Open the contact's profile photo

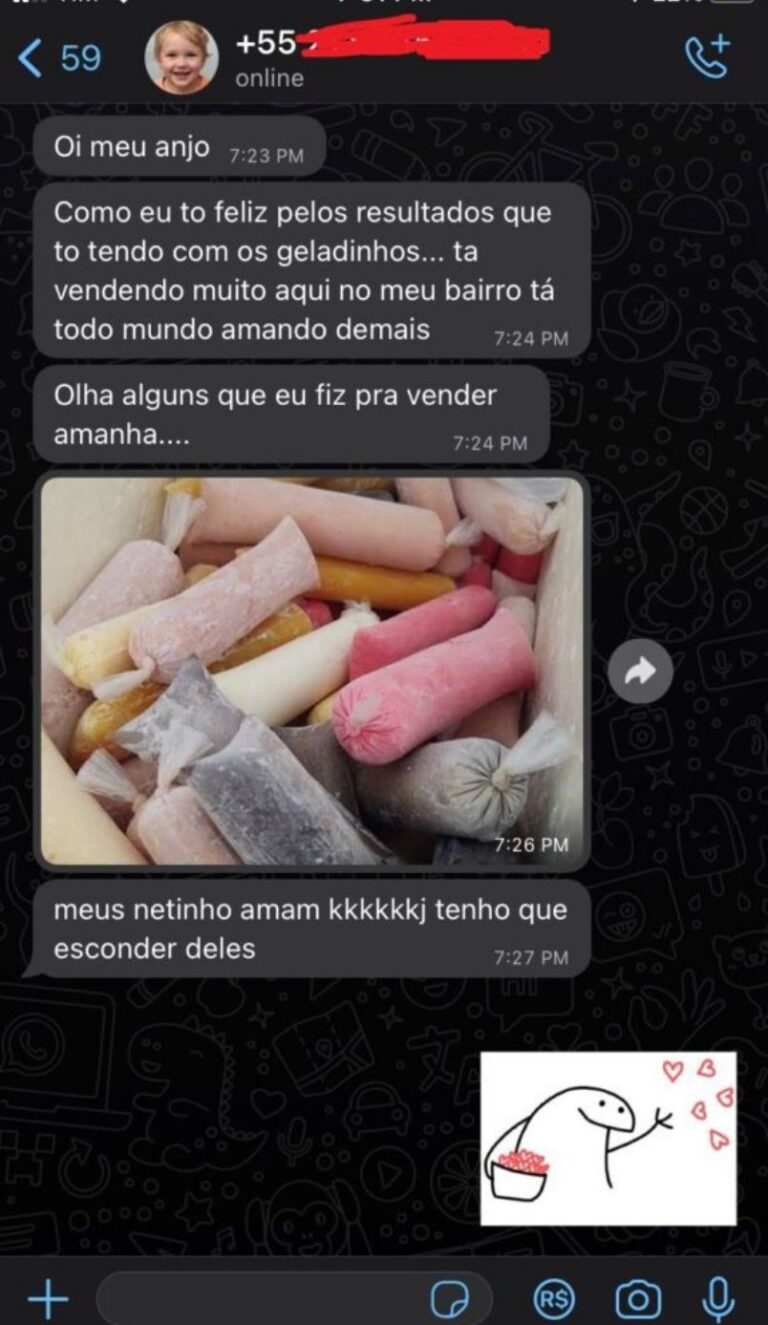181,57
